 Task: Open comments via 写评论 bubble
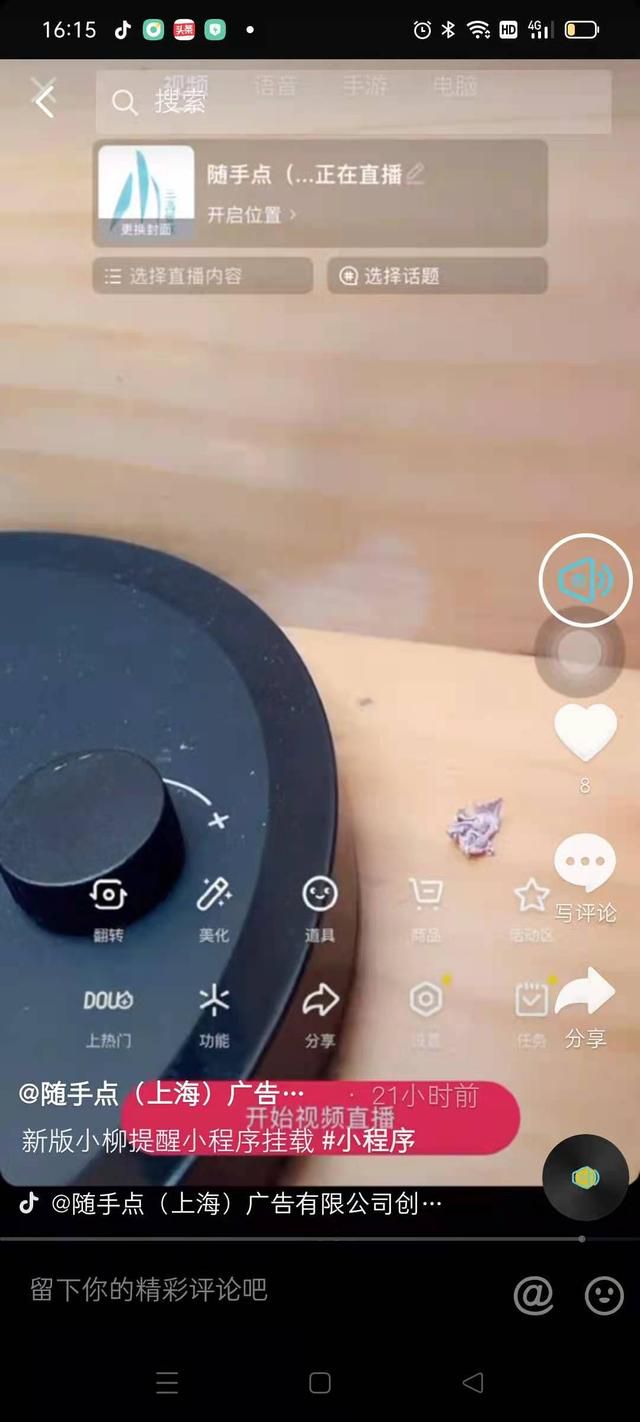click(585, 878)
